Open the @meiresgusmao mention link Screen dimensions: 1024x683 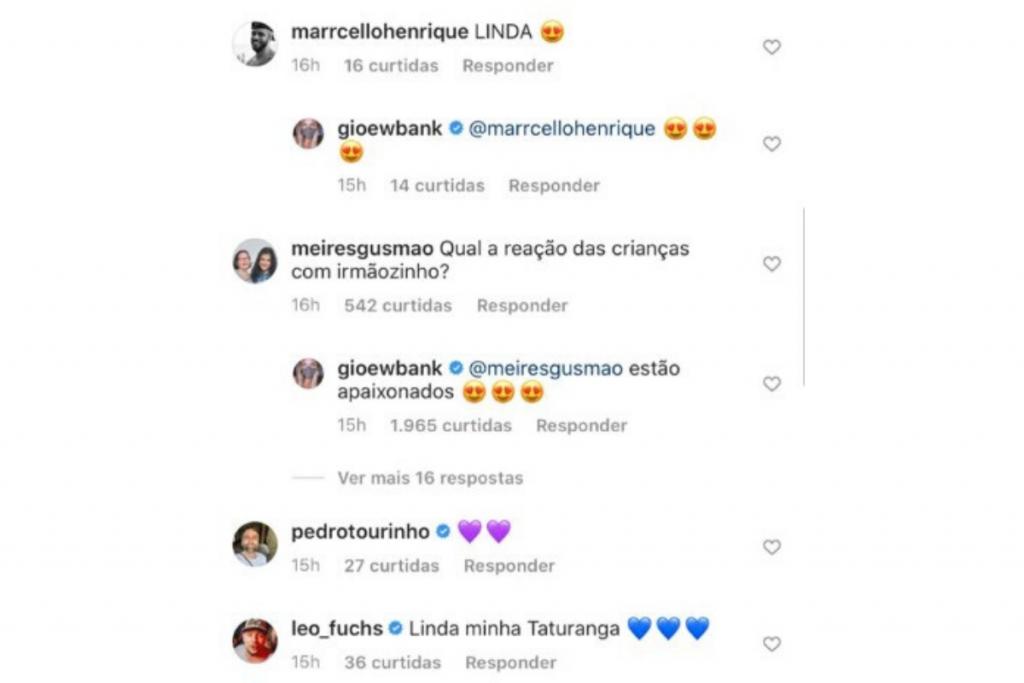click(546, 369)
